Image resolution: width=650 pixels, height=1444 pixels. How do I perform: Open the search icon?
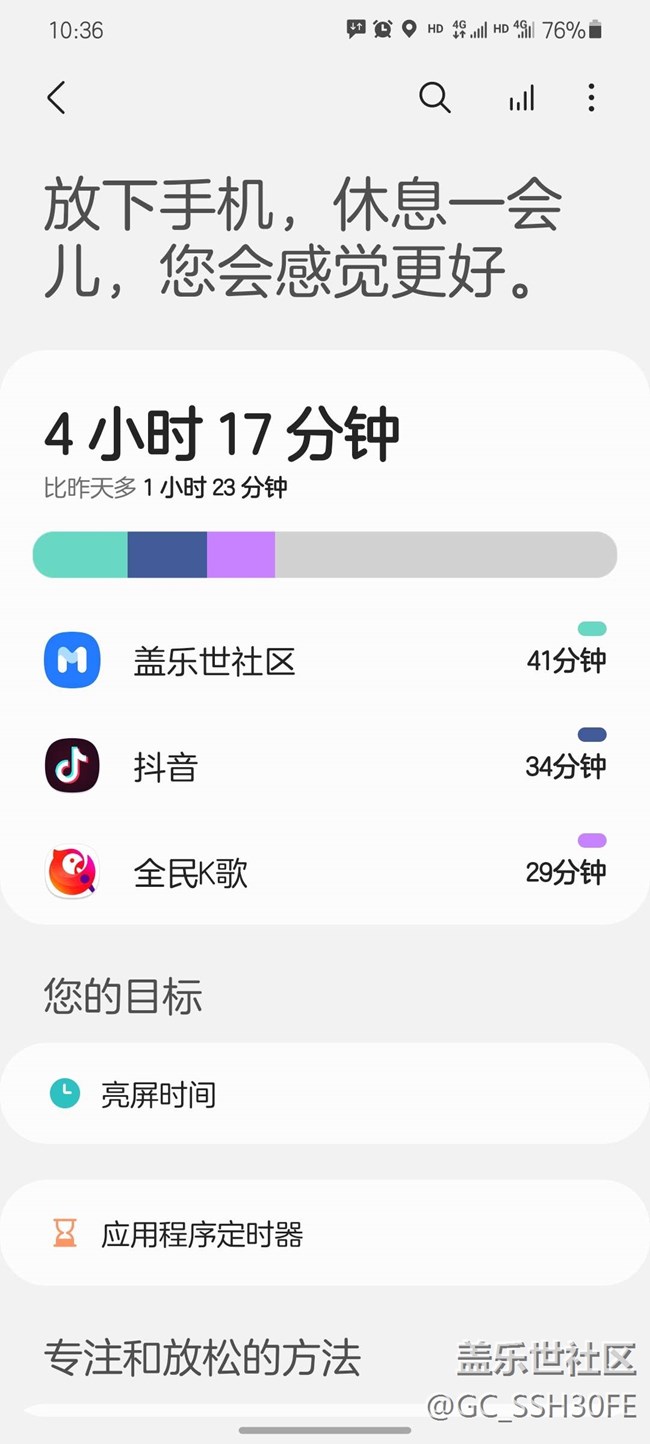pyautogui.click(x=434, y=98)
